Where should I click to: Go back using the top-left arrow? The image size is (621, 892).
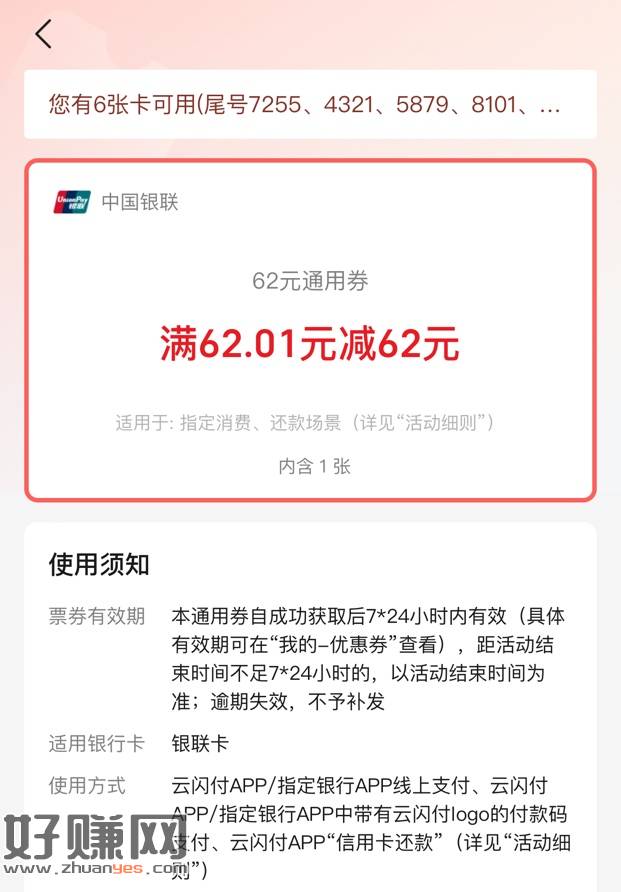coord(43,34)
